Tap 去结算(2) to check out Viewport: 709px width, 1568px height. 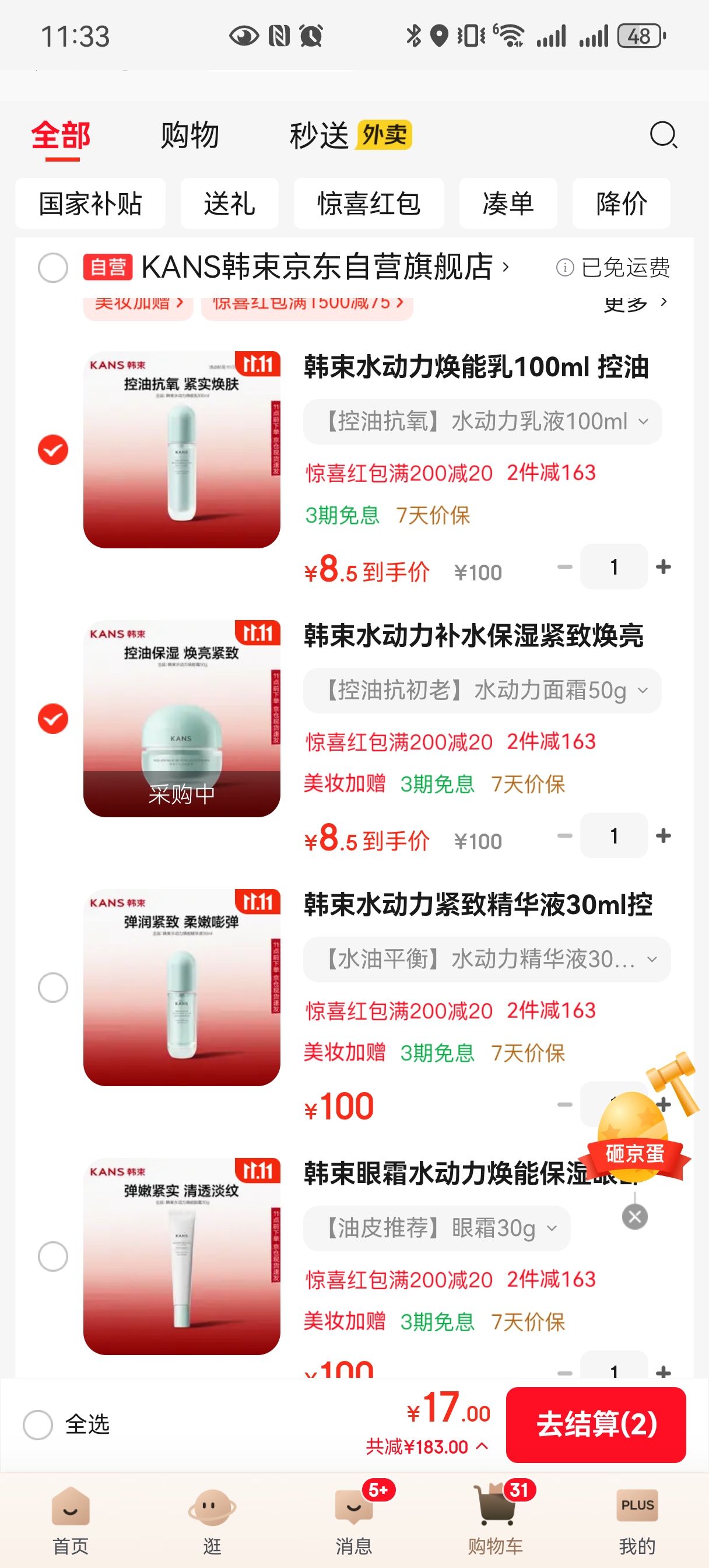click(596, 1424)
